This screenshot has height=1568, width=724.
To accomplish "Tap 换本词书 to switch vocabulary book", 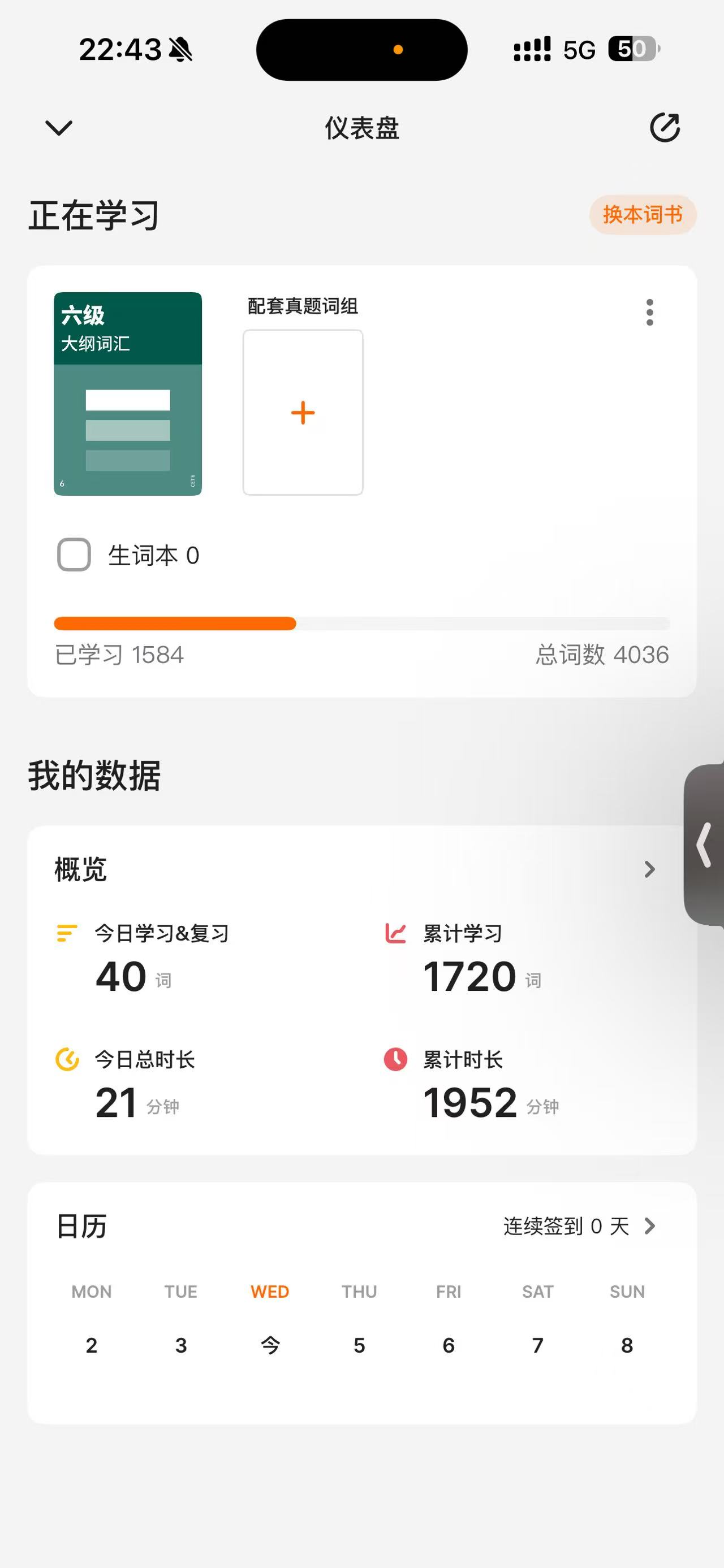I will [643, 215].
